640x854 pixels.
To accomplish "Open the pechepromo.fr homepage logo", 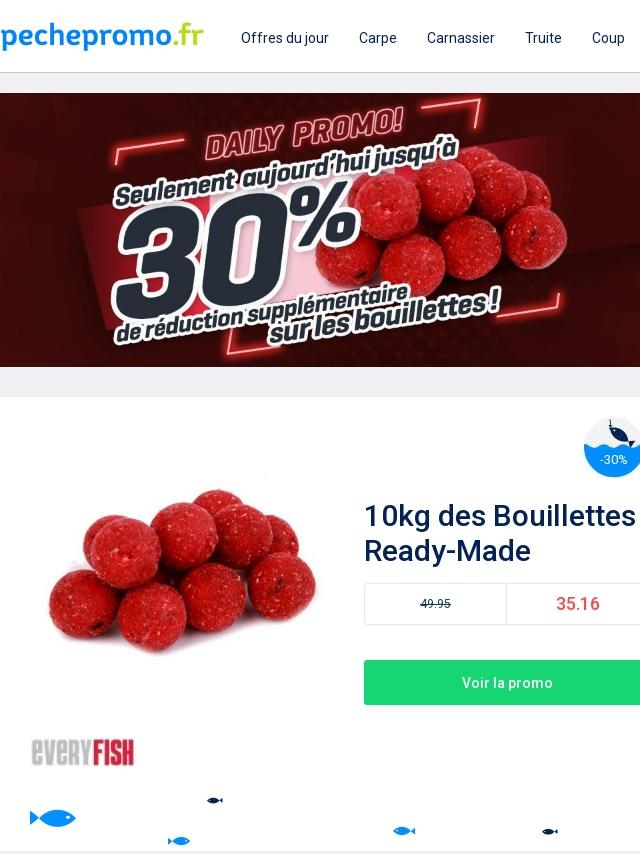I will pos(102,37).
